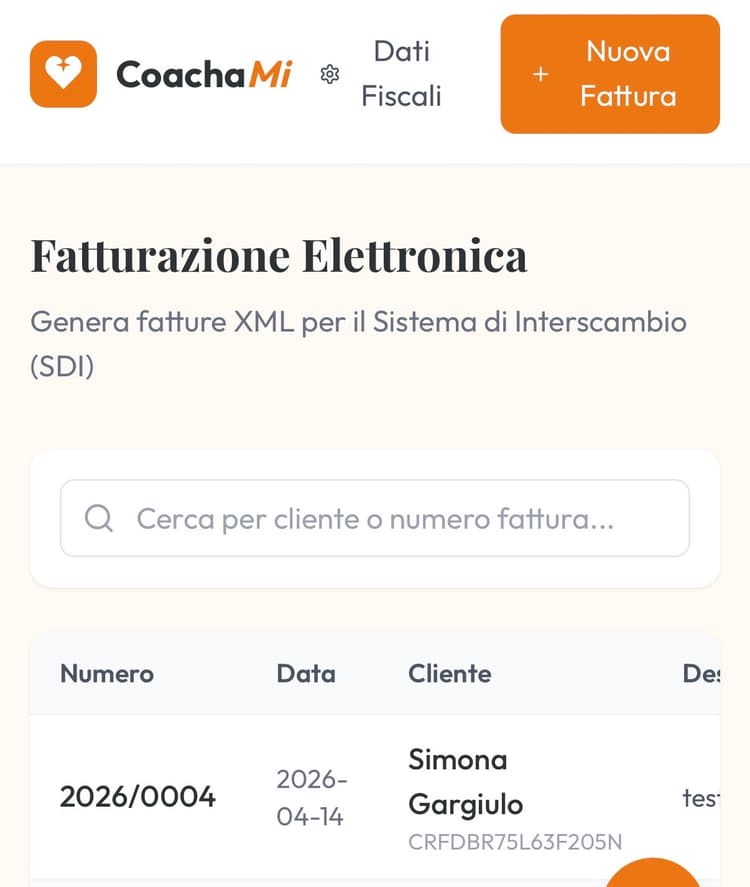Click the CoachaMi wordmark text

(203, 73)
